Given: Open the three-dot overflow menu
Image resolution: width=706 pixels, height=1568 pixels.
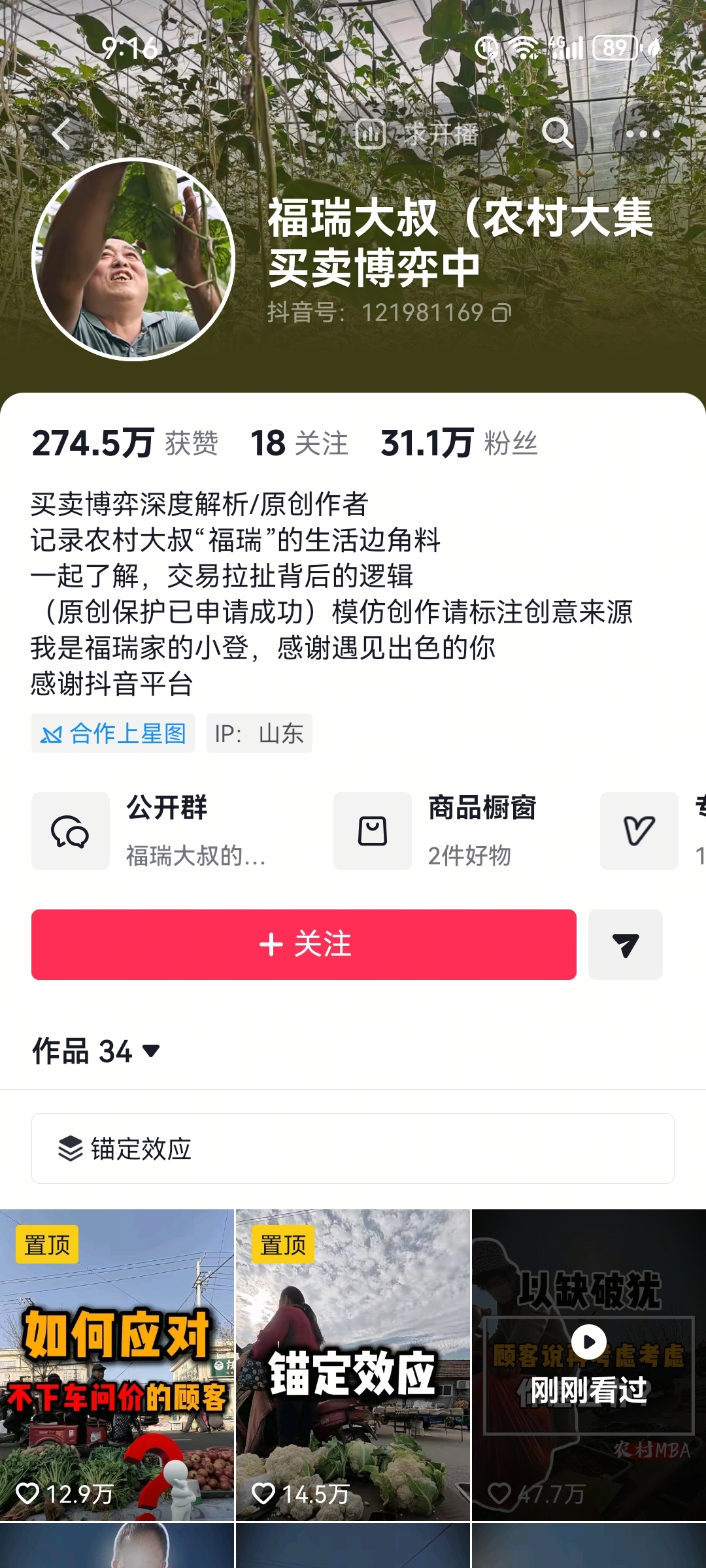Looking at the screenshot, I should [x=643, y=134].
